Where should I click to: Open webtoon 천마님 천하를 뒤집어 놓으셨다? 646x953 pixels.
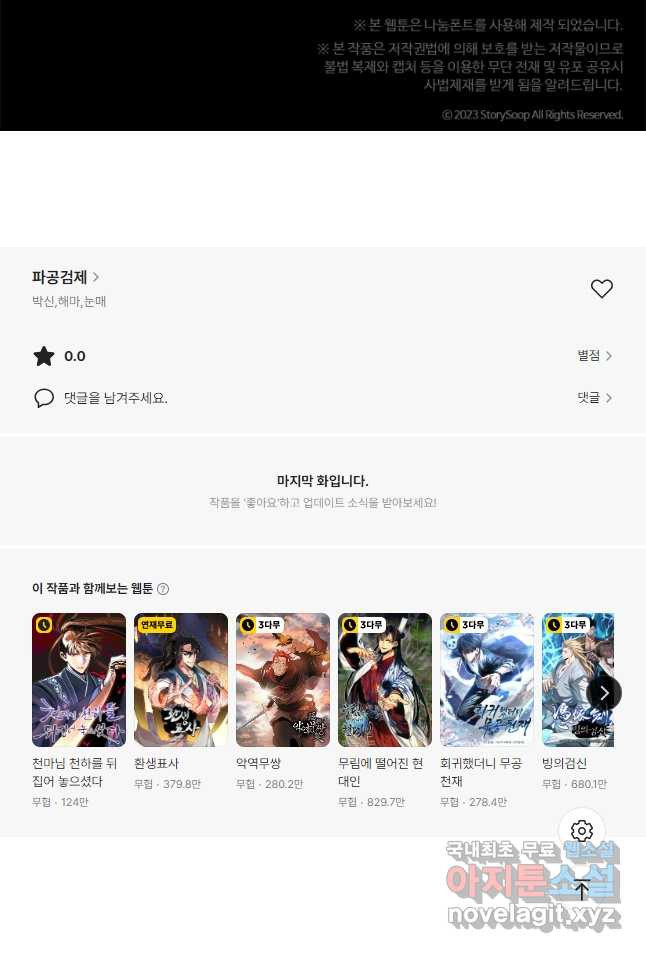(x=79, y=680)
